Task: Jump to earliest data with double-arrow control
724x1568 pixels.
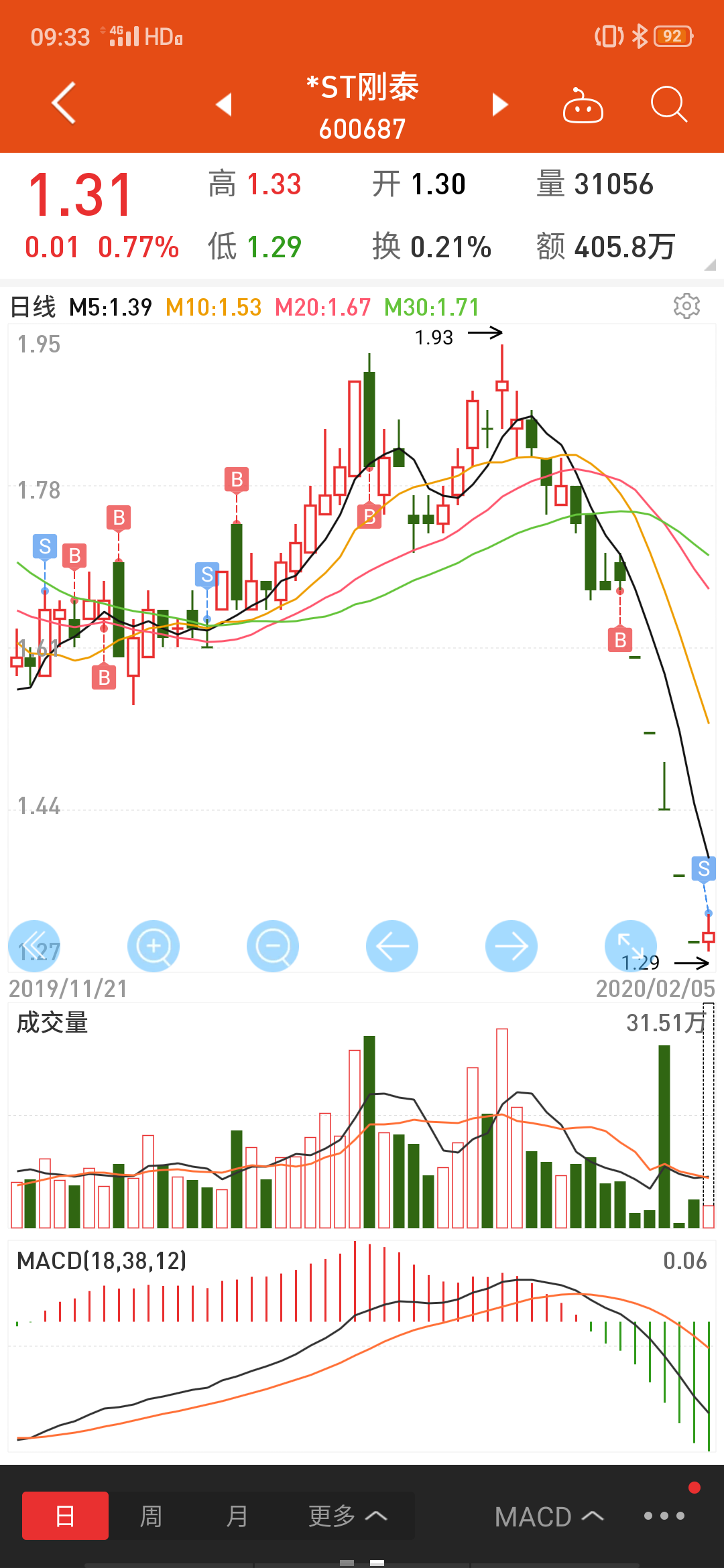Action: click(34, 945)
